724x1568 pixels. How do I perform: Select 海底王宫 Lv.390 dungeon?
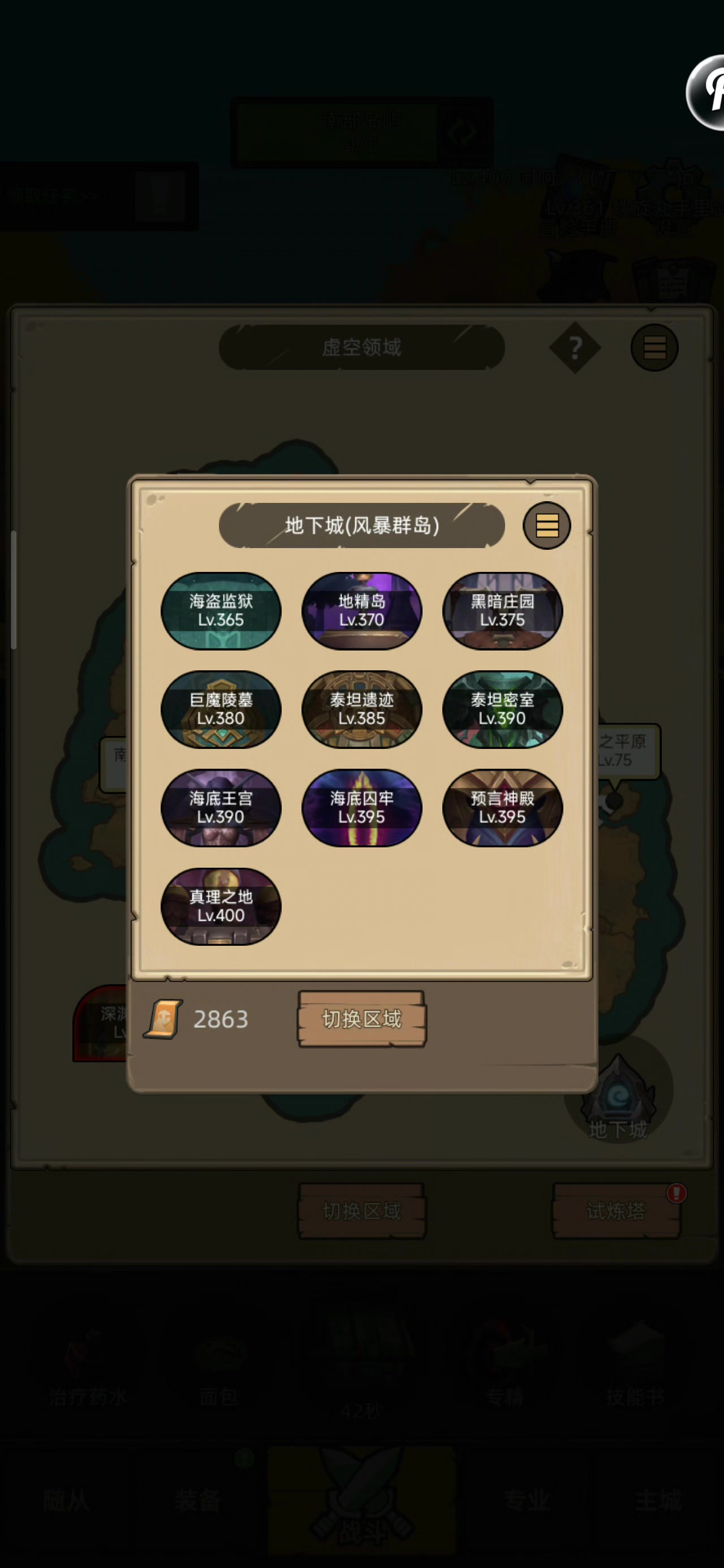(x=221, y=808)
